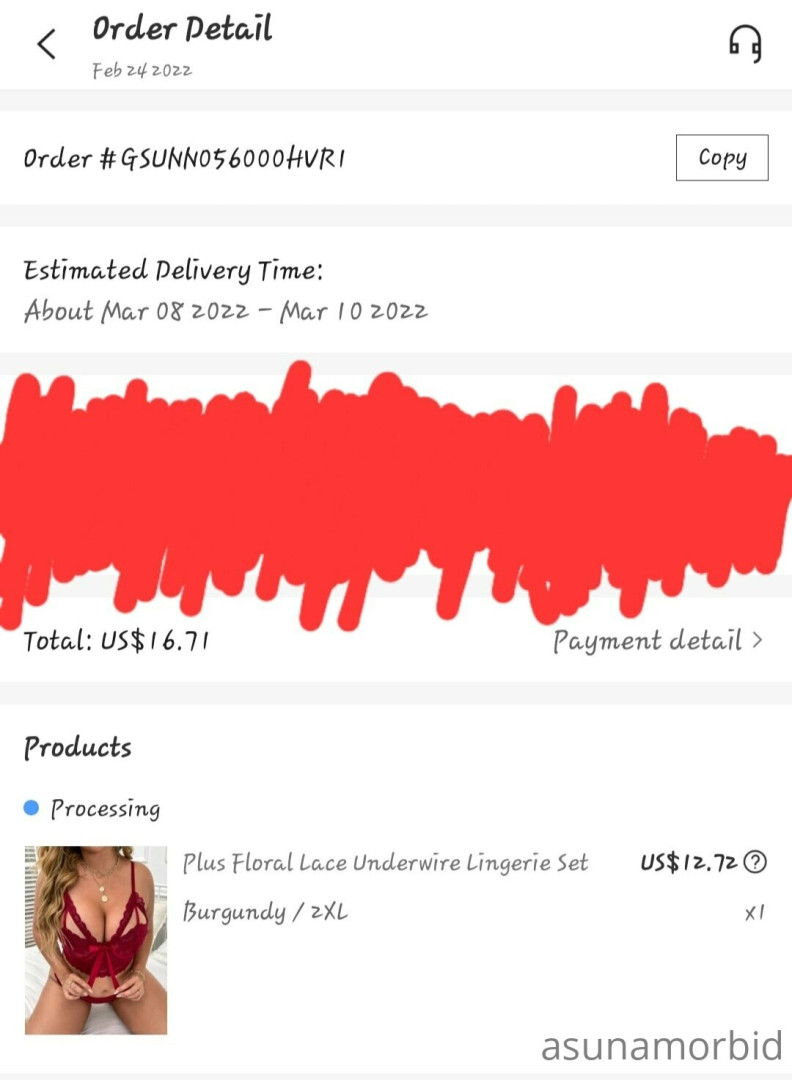Screen dimensions: 792x1080
Task: Open customer support headset icon
Action: [x=745, y=43]
